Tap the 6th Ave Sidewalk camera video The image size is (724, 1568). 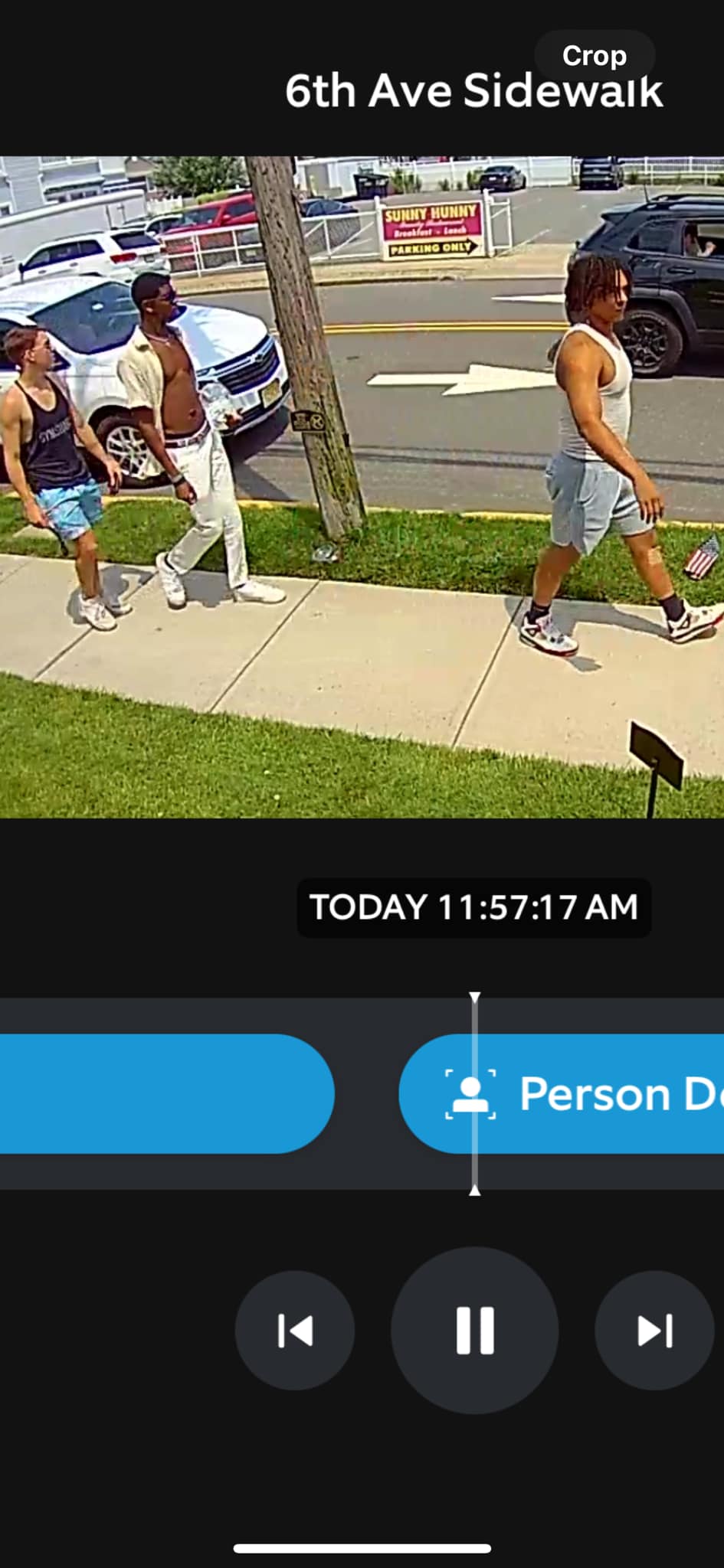pos(362,487)
